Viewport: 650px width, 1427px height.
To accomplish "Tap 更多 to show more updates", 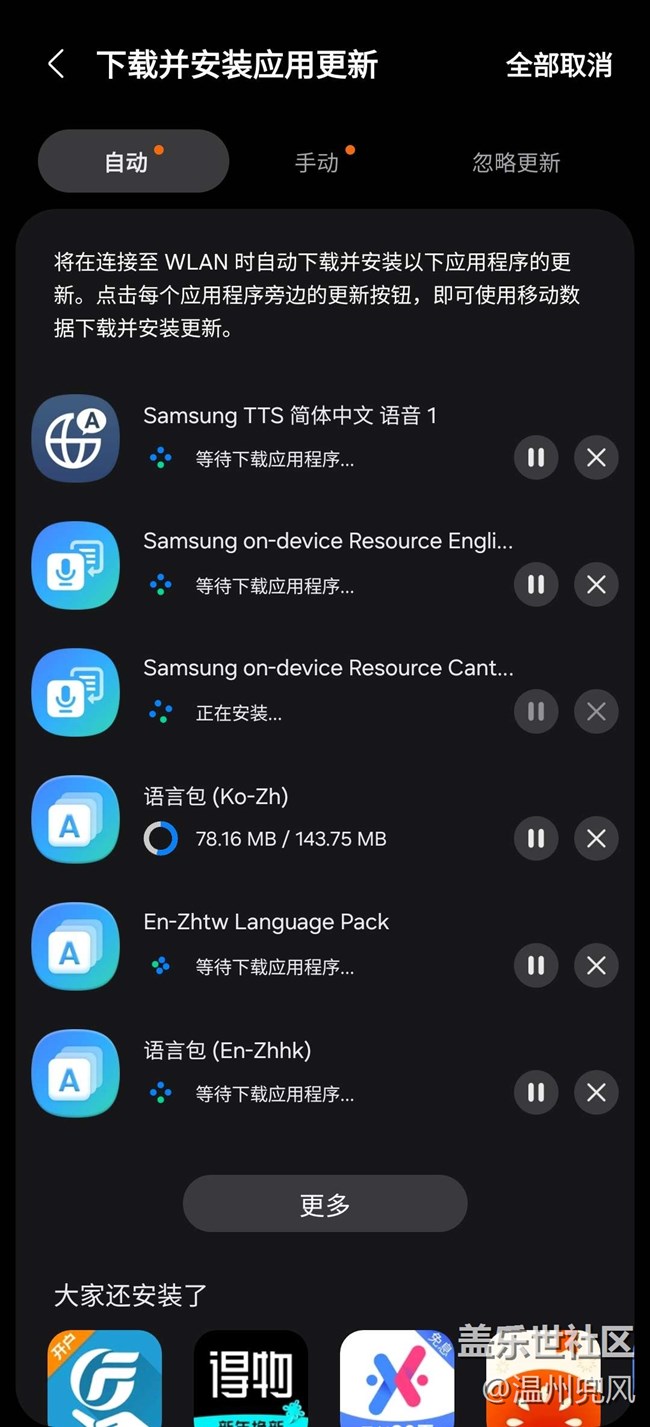I will [325, 1204].
